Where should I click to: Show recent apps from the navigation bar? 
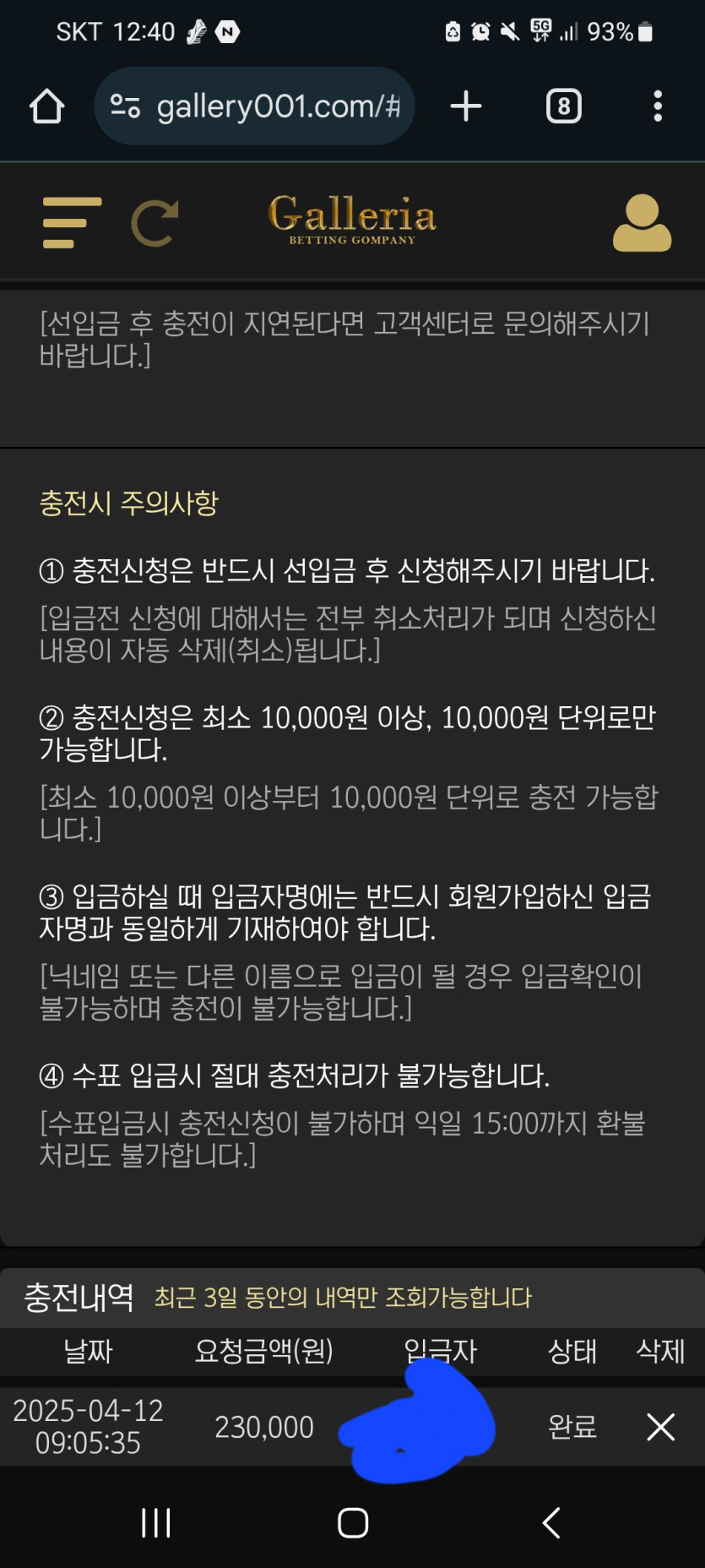156,1522
